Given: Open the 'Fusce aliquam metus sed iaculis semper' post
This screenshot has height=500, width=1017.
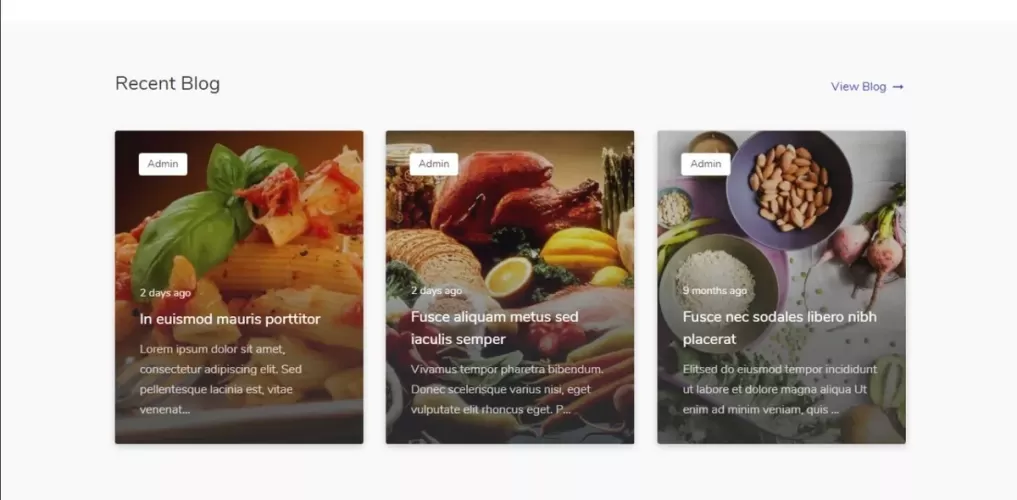Looking at the screenshot, I should (494, 328).
